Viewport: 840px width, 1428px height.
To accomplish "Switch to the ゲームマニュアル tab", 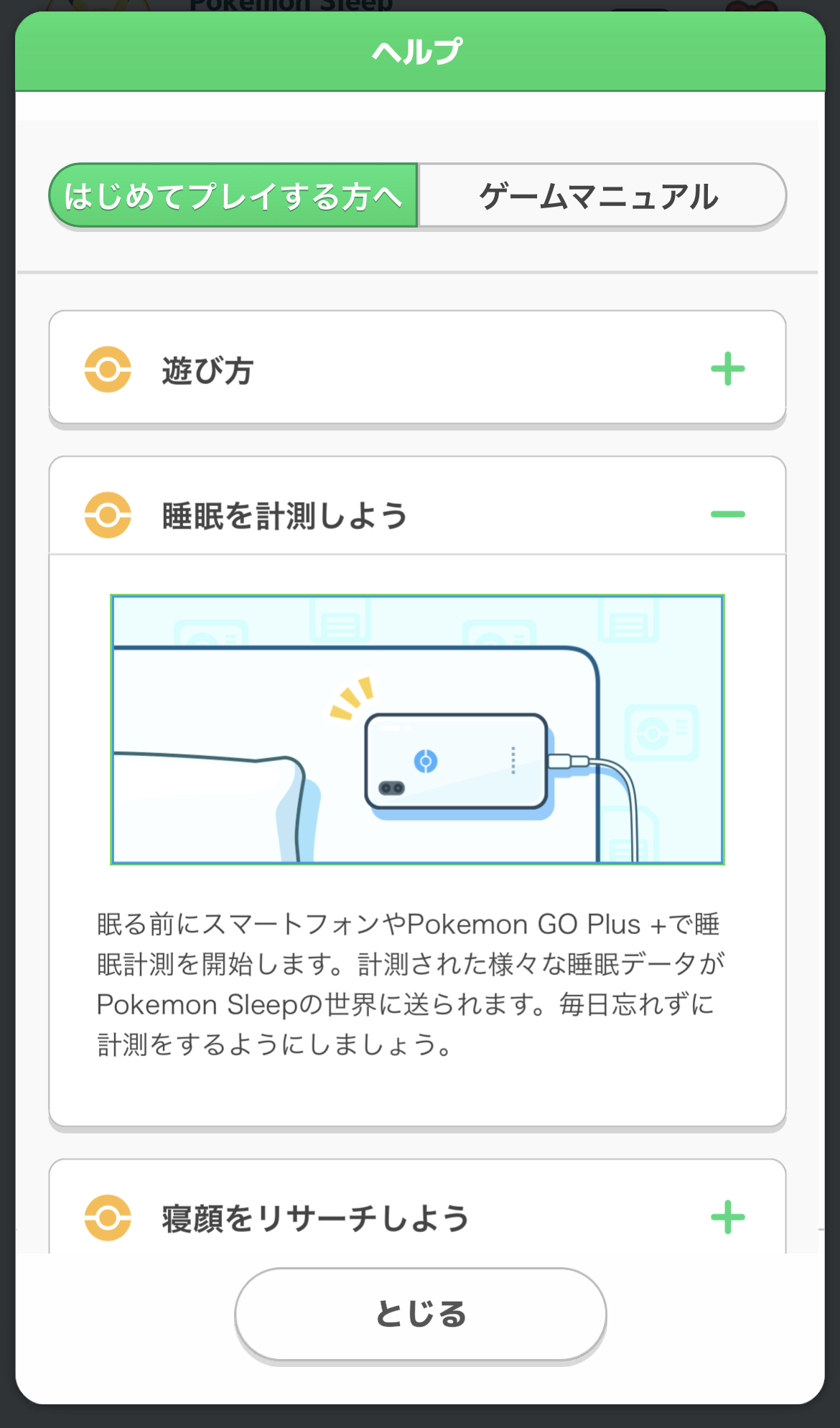I will tap(602, 195).
